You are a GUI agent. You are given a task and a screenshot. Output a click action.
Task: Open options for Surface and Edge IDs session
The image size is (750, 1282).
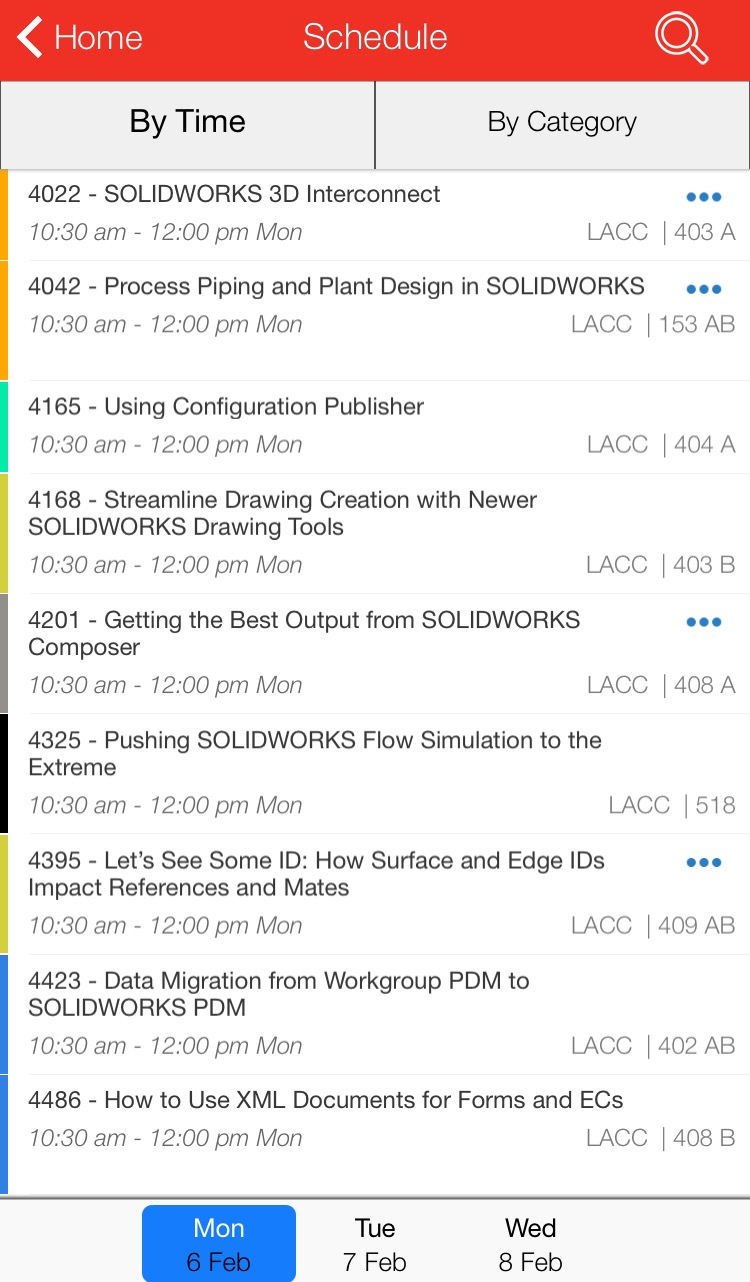click(x=703, y=862)
